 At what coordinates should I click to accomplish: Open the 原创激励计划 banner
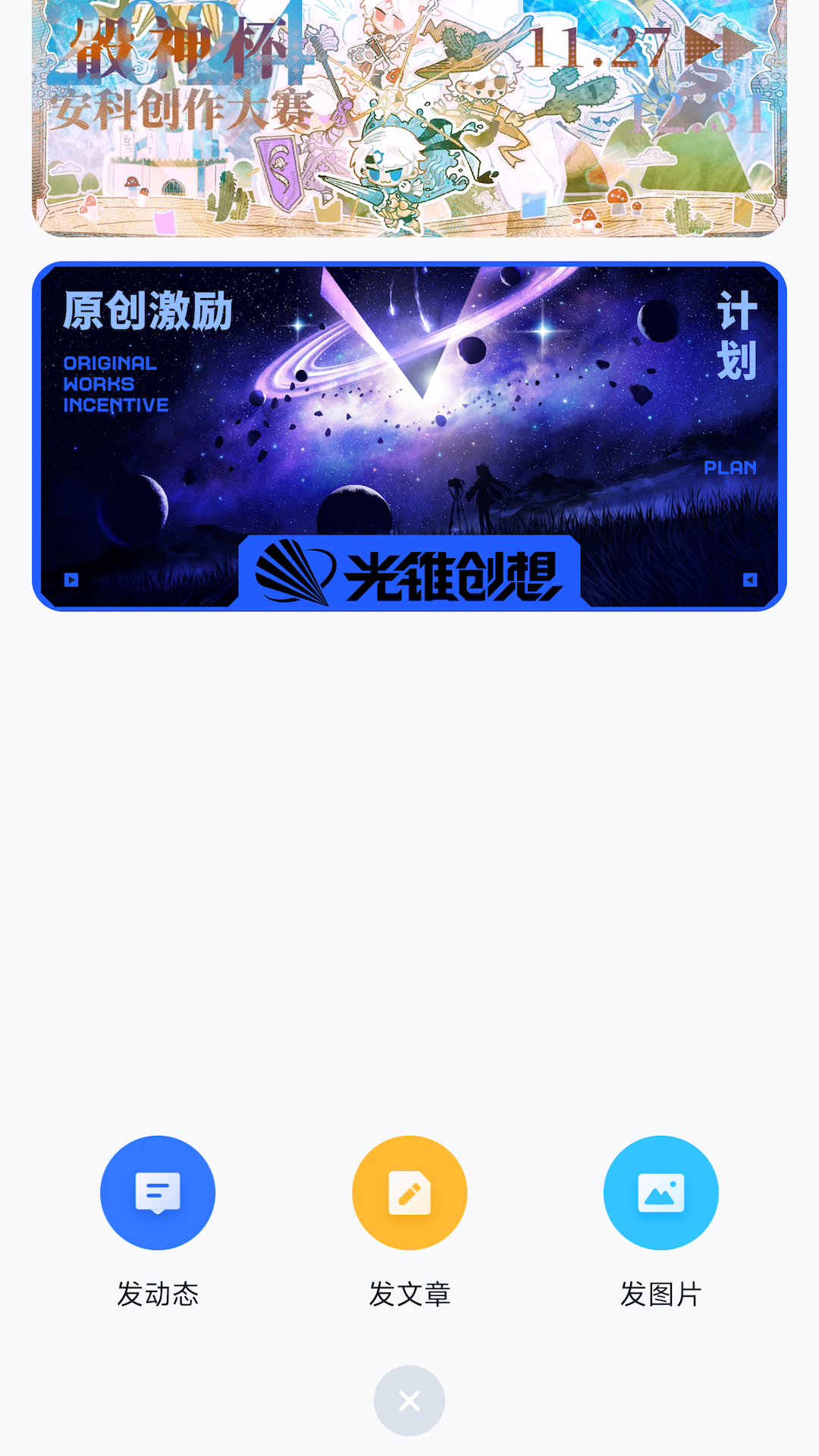coord(409,436)
